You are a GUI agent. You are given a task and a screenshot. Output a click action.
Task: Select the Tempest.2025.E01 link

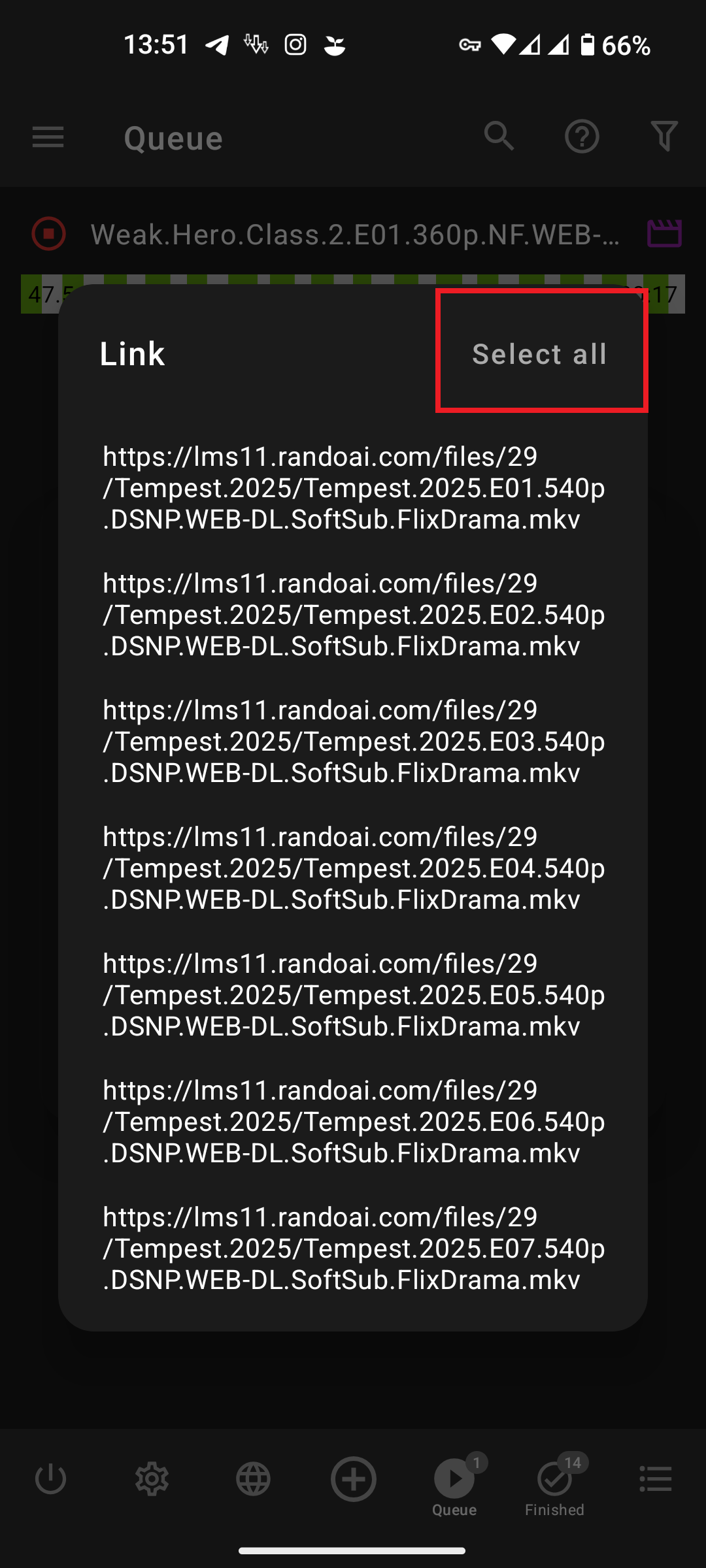[353, 488]
